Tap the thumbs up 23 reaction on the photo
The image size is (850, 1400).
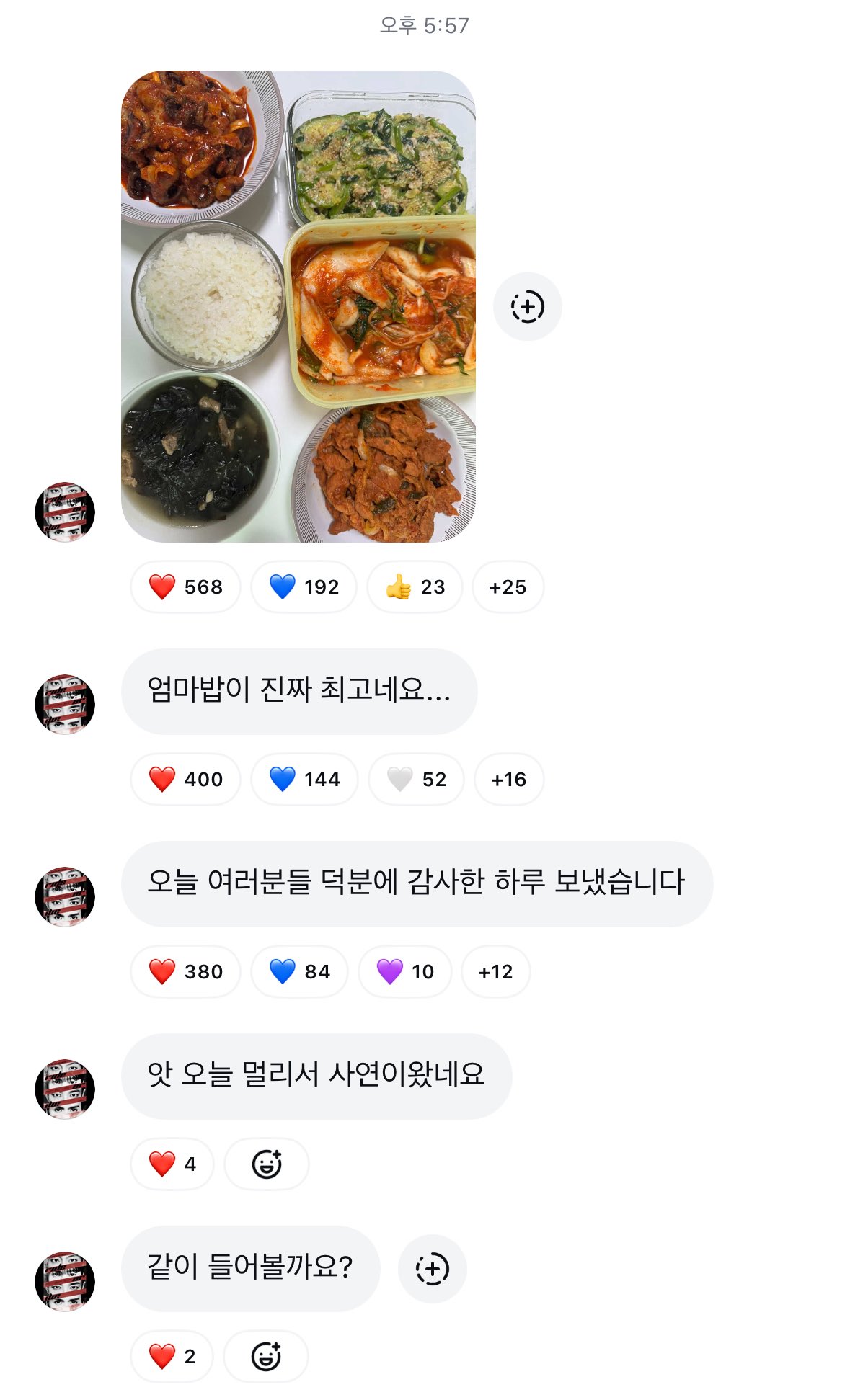(415, 587)
